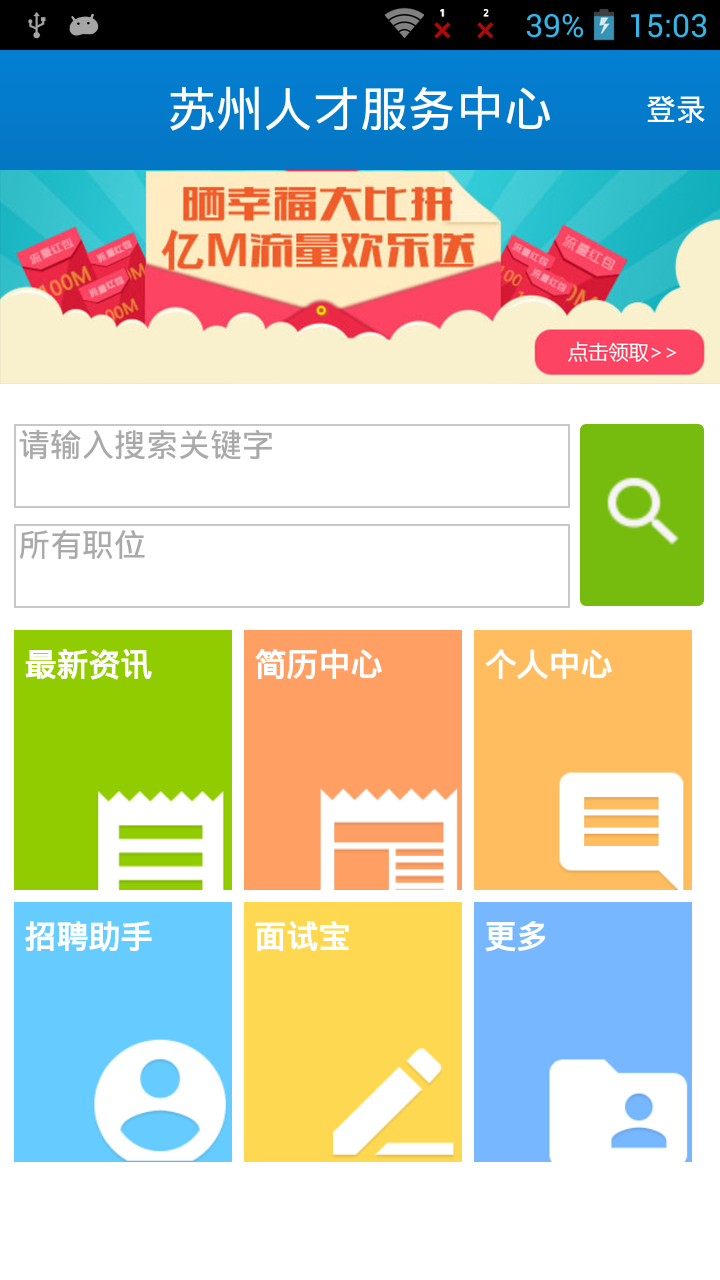Open the 所有职位 position selector

291,565
